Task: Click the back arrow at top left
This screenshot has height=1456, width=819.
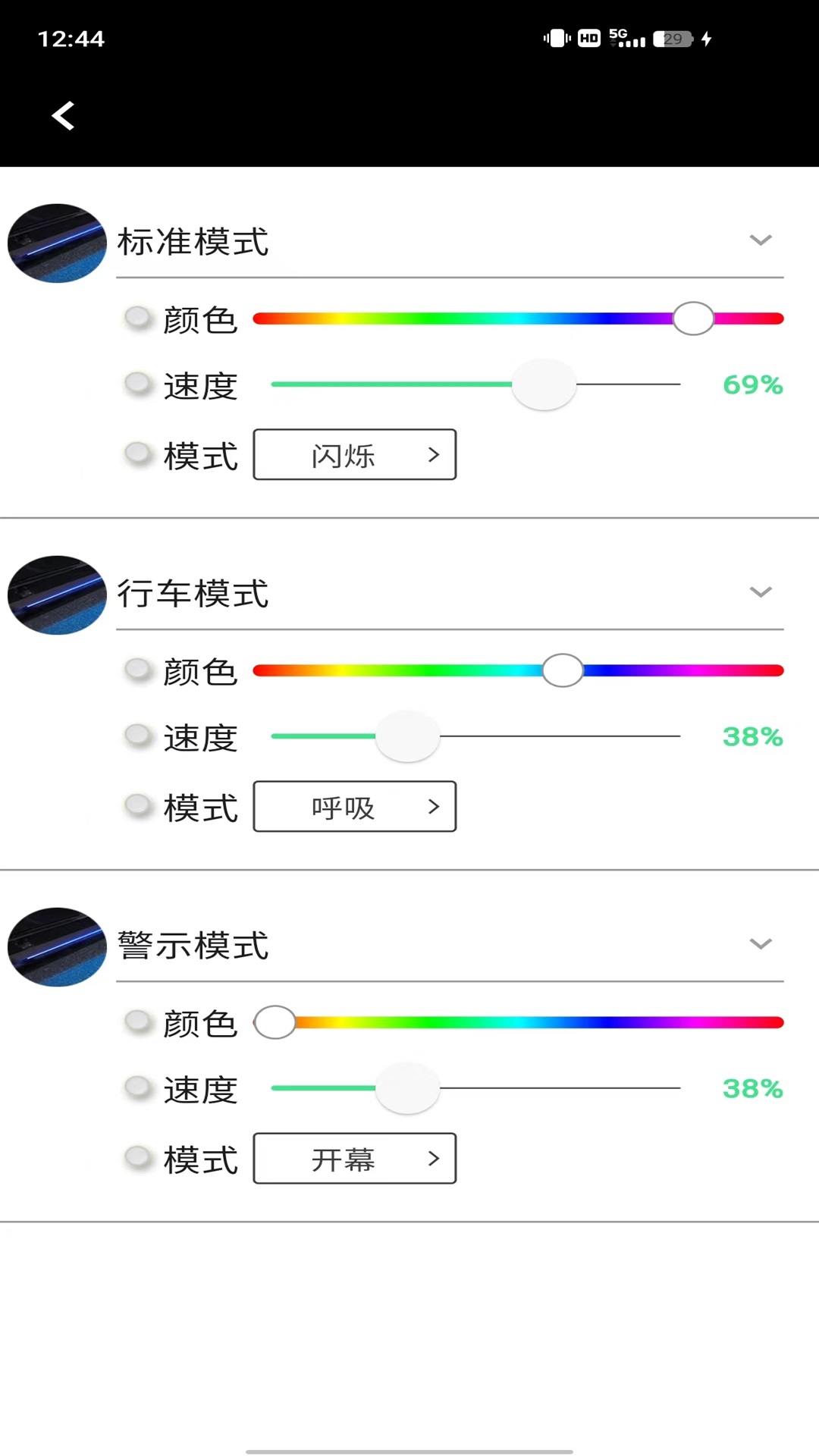Action: [63, 115]
